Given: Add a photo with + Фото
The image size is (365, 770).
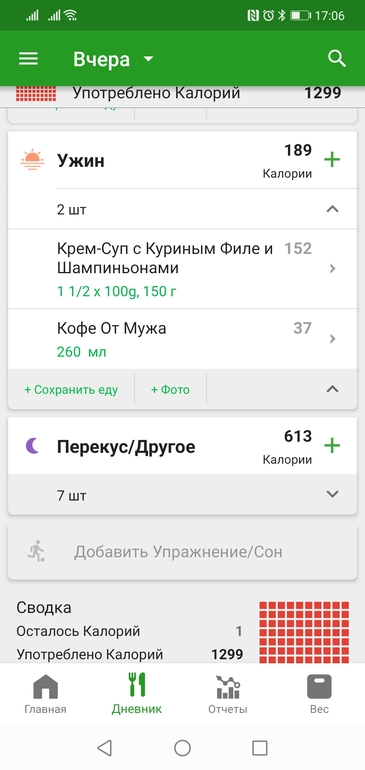Looking at the screenshot, I should coord(170,389).
